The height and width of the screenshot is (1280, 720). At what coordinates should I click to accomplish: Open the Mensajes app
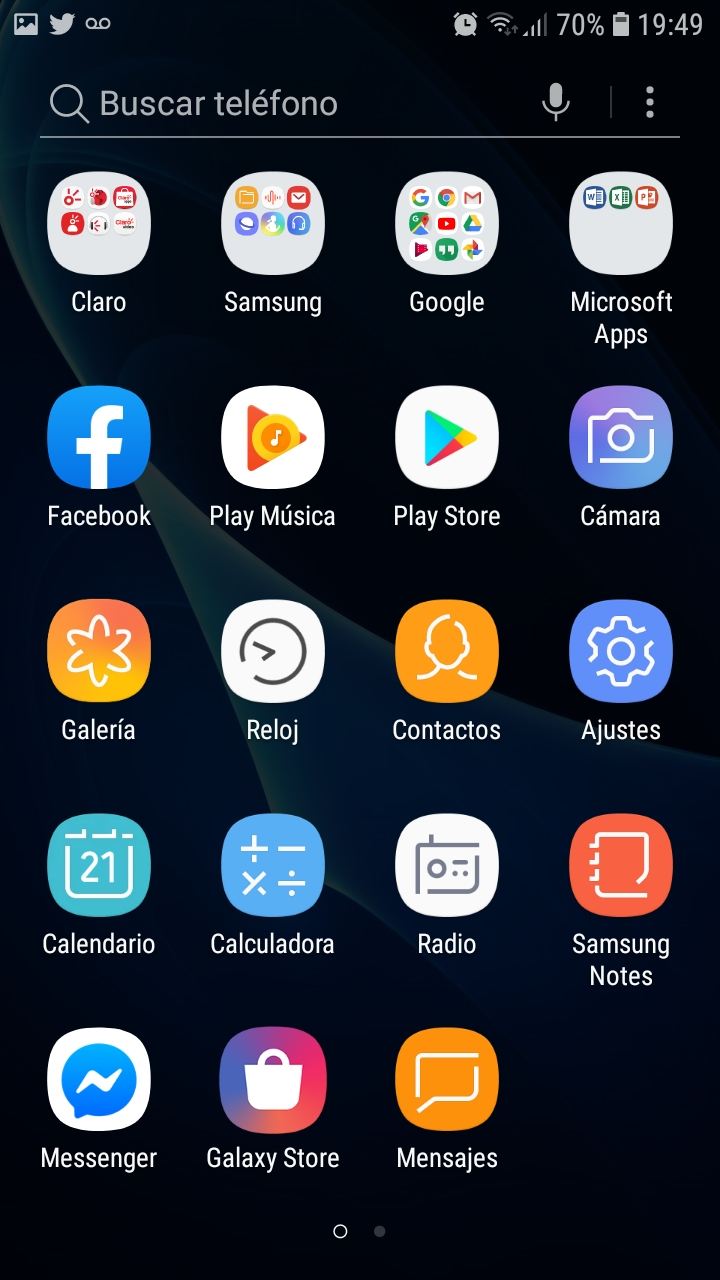(447, 1080)
